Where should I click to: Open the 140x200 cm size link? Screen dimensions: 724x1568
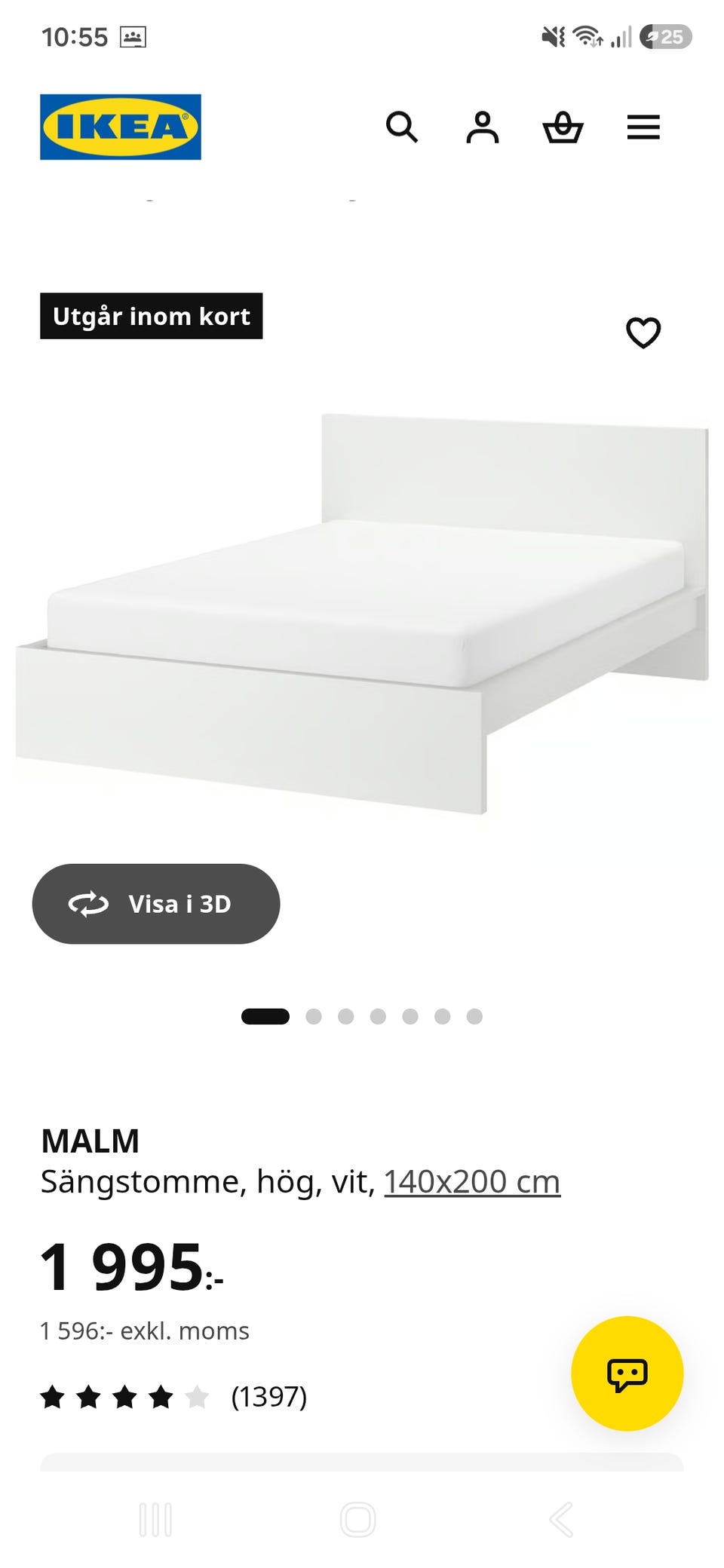coord(472,1181)
